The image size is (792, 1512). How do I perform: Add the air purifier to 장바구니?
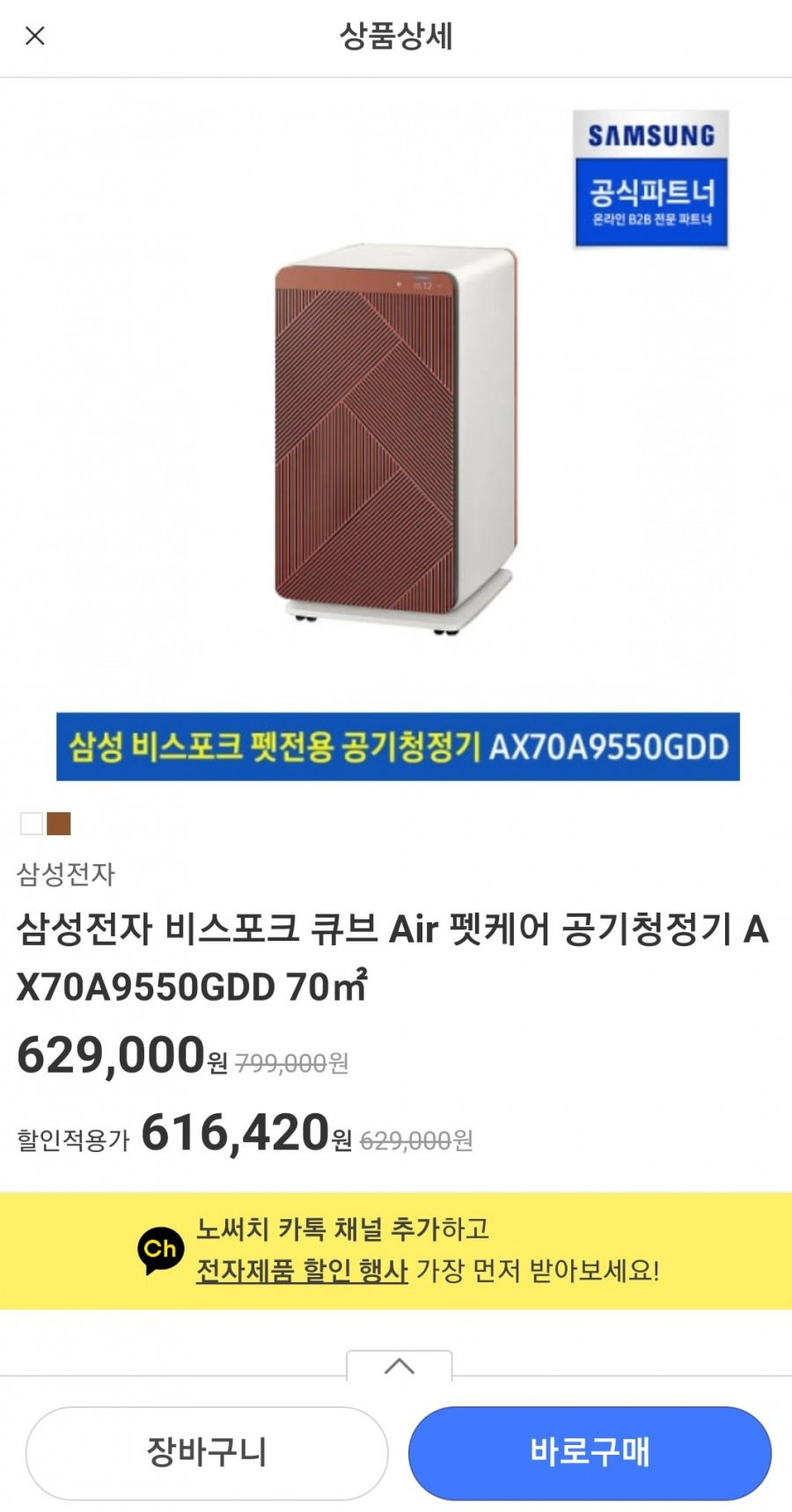[207, 1452]
